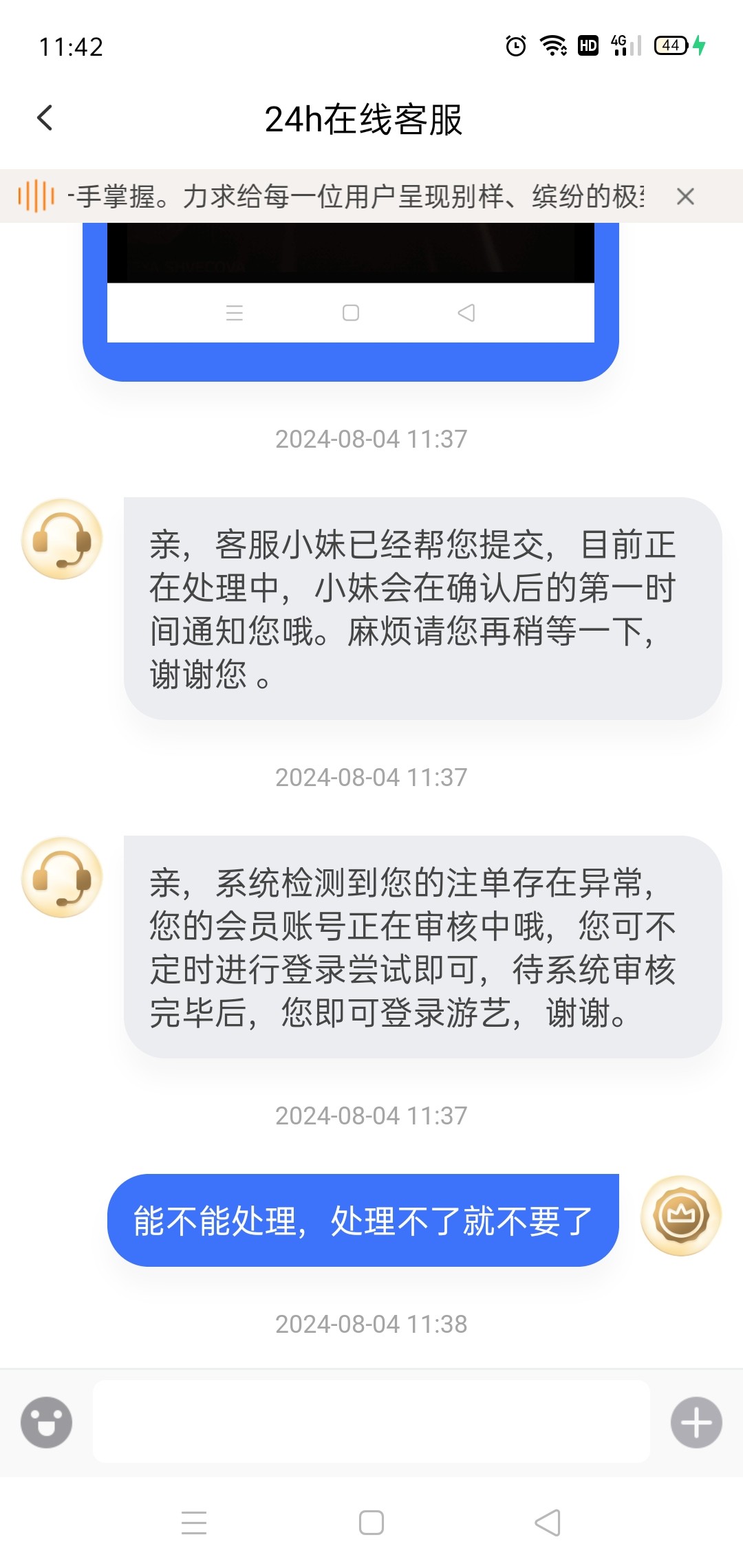Focus the message input field

point(371,1422)
